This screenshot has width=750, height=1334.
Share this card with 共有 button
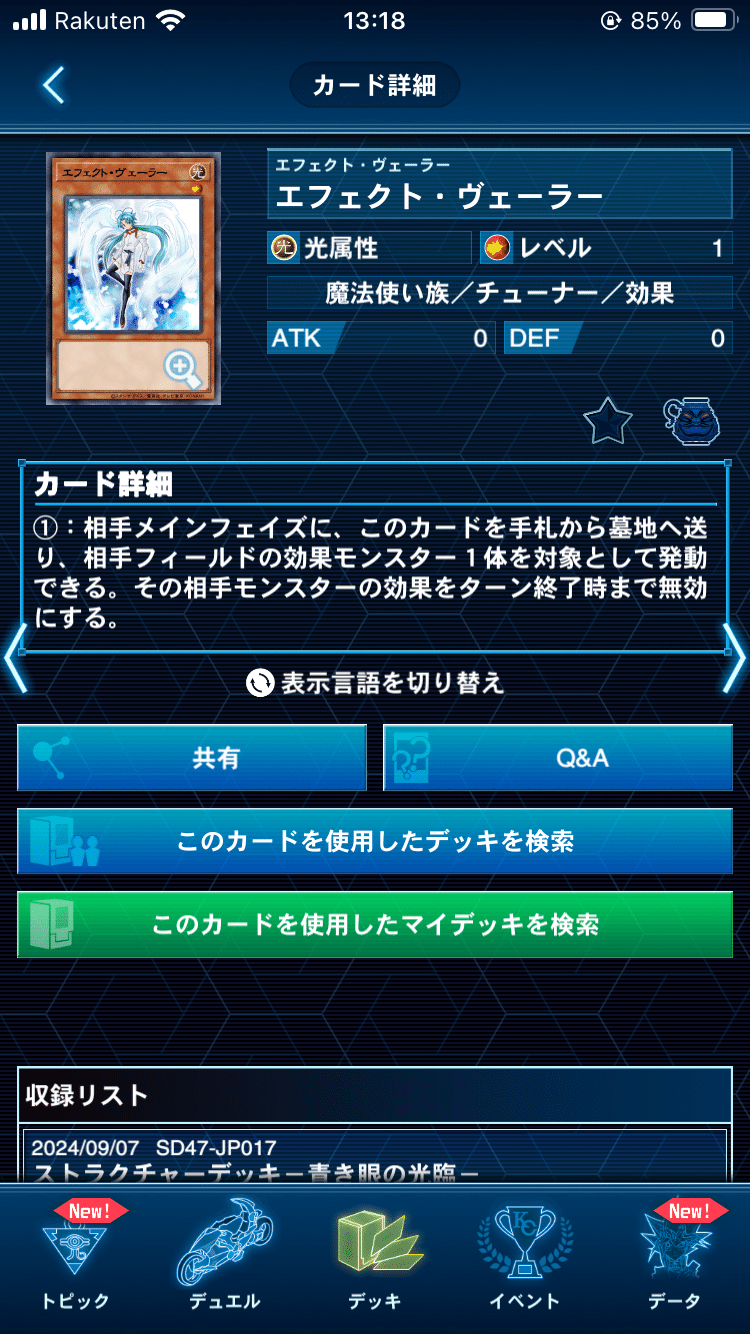coord(192,758)
